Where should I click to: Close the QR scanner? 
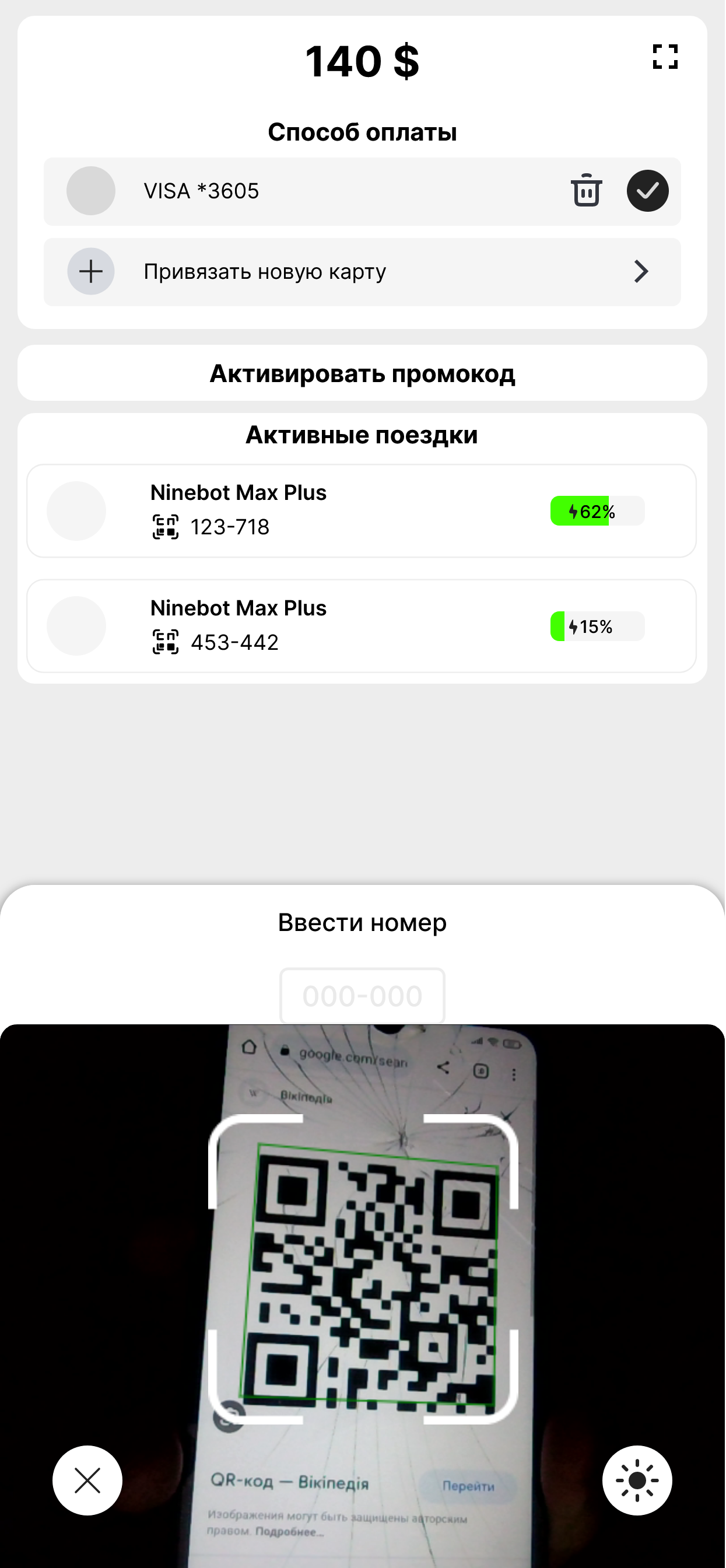pyautogui.click(x=87, y=1480)
